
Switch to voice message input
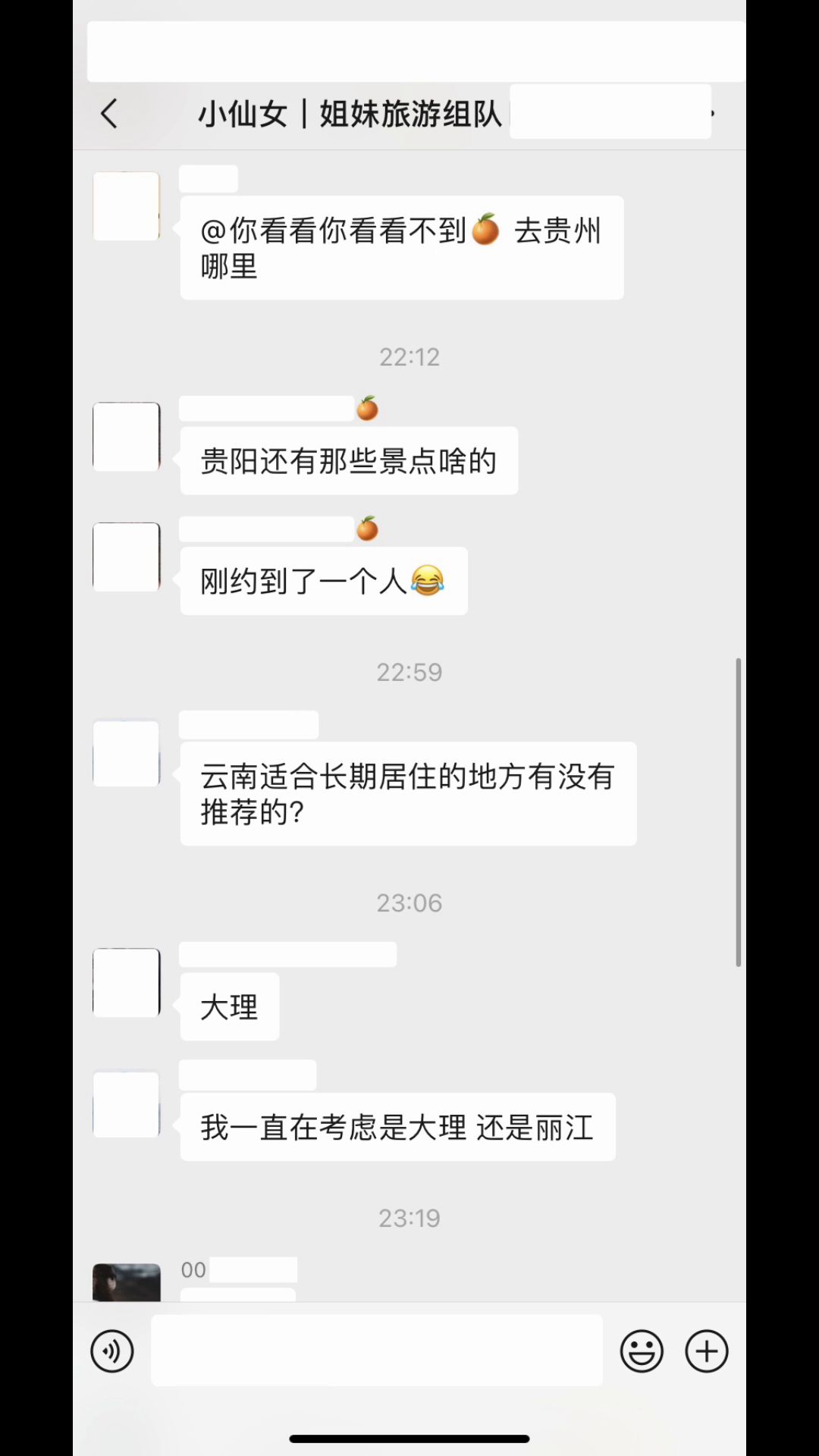(112, 1351)
